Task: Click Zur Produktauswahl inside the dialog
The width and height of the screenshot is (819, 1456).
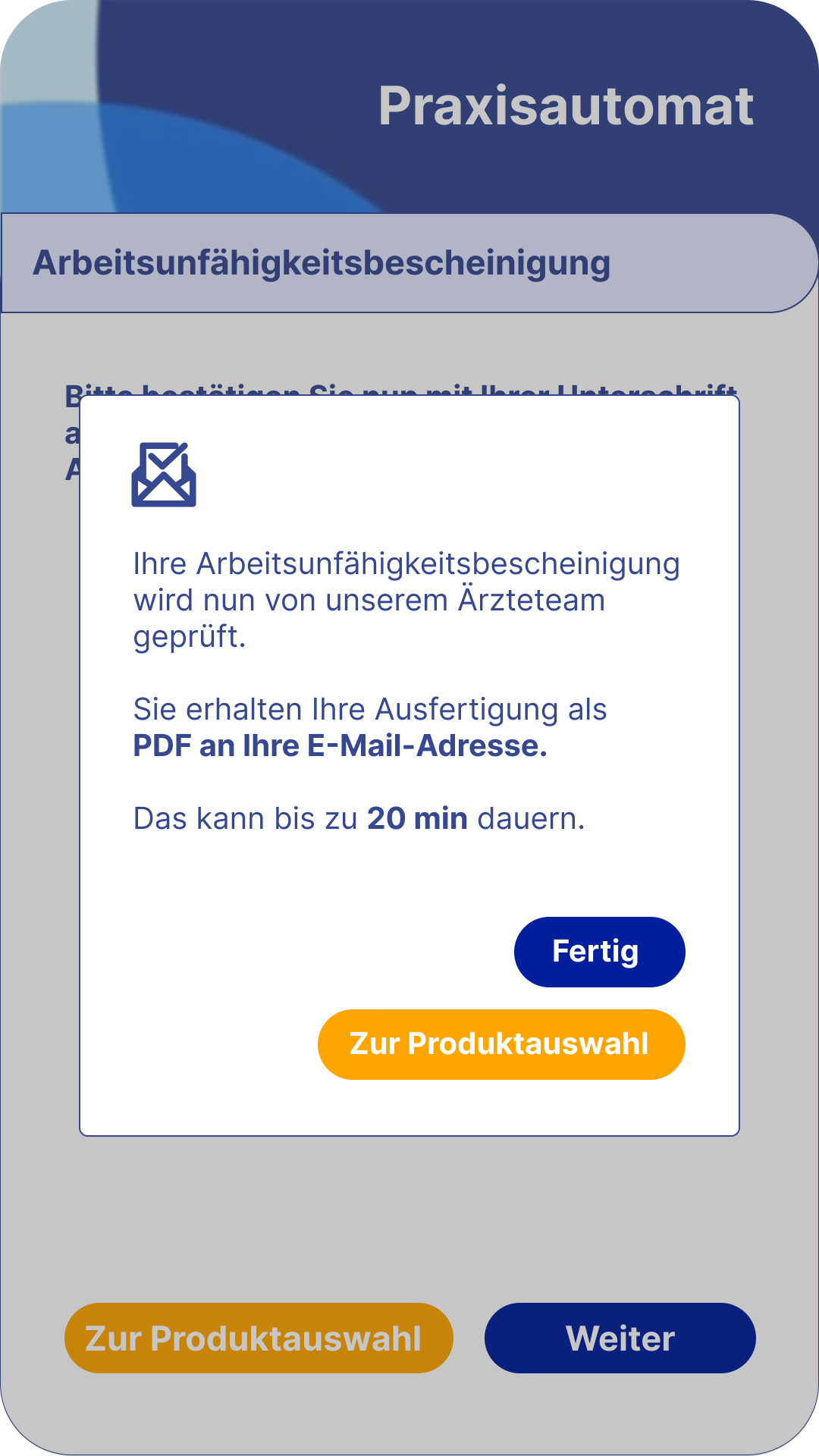Action: 500,1044
